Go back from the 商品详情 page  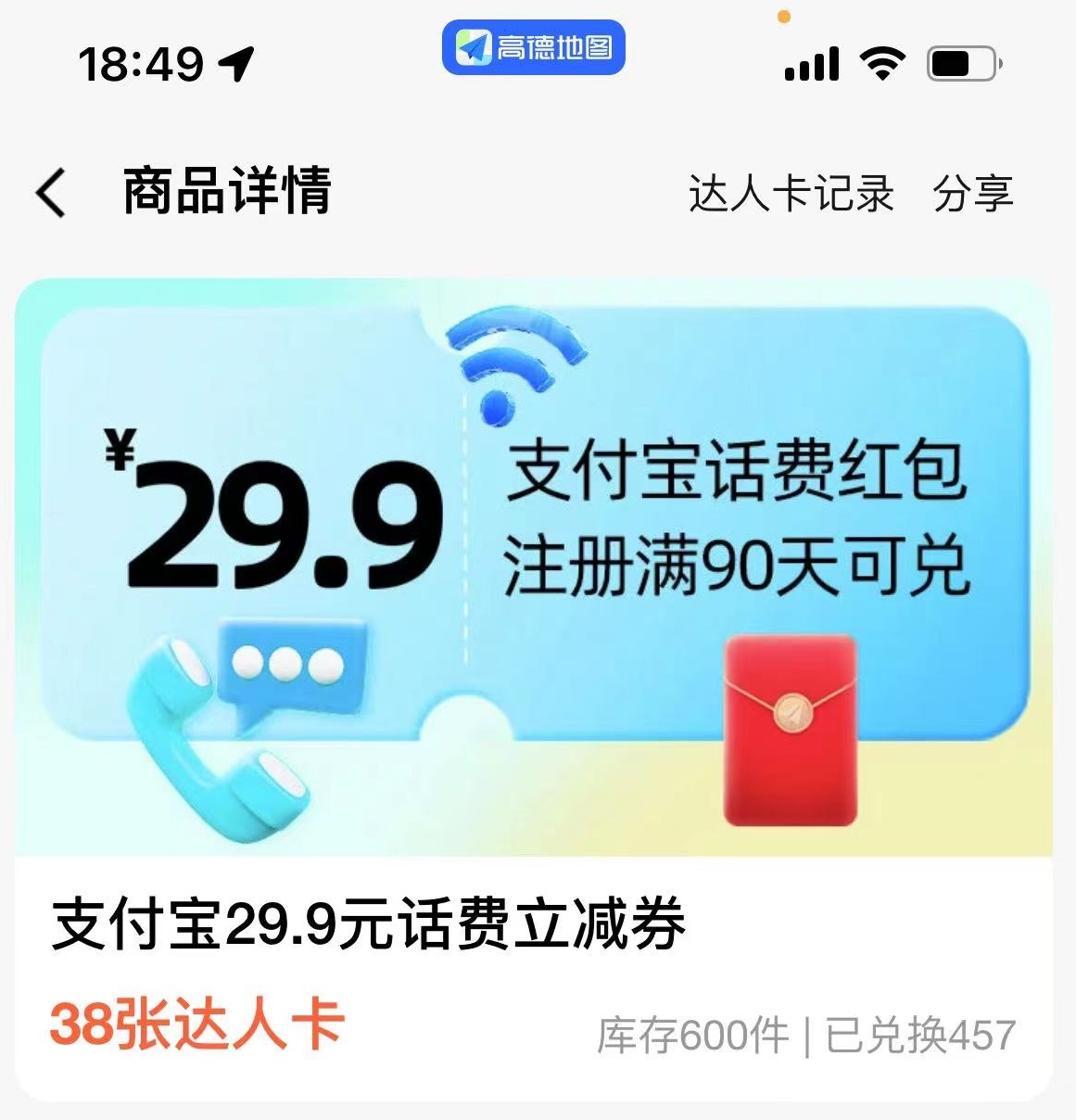click(51, 193)
